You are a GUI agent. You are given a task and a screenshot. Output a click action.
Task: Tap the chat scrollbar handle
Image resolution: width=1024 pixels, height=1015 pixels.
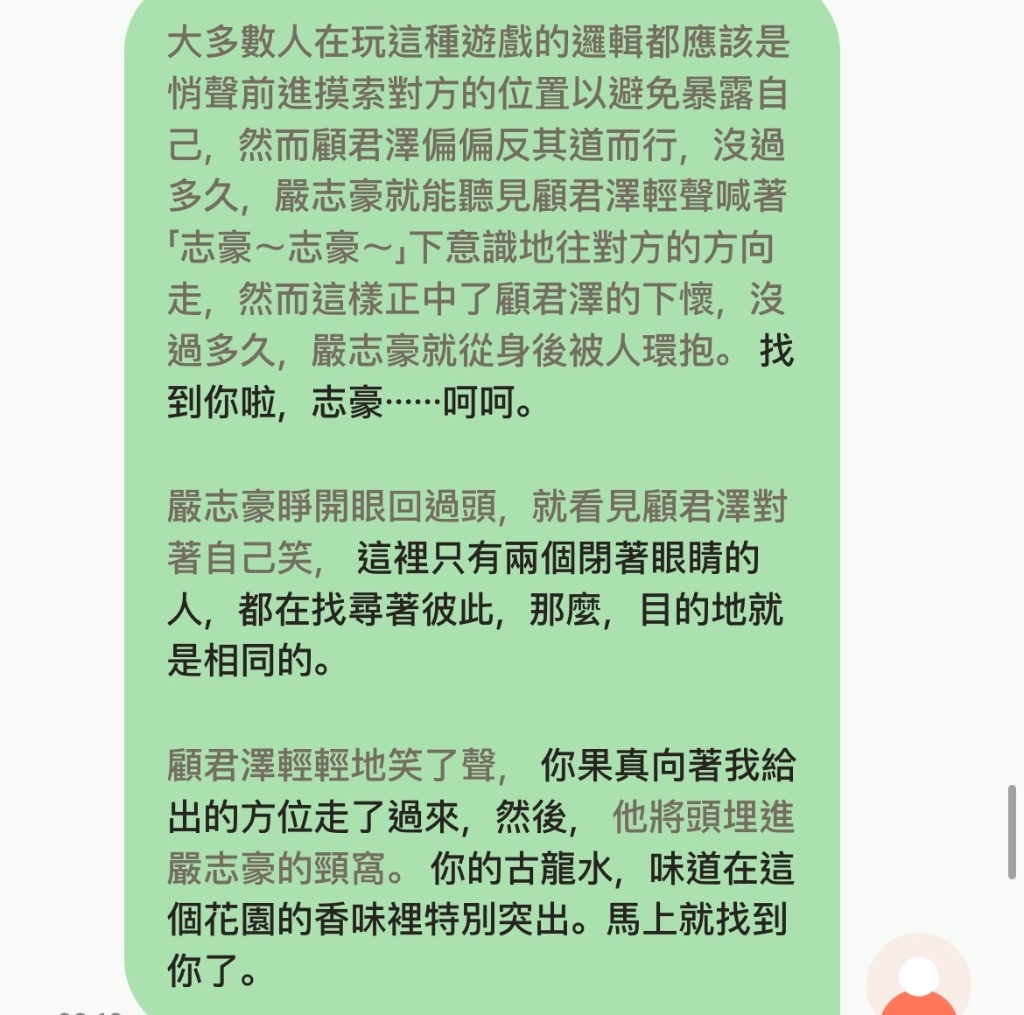(x=1013, y=830)
